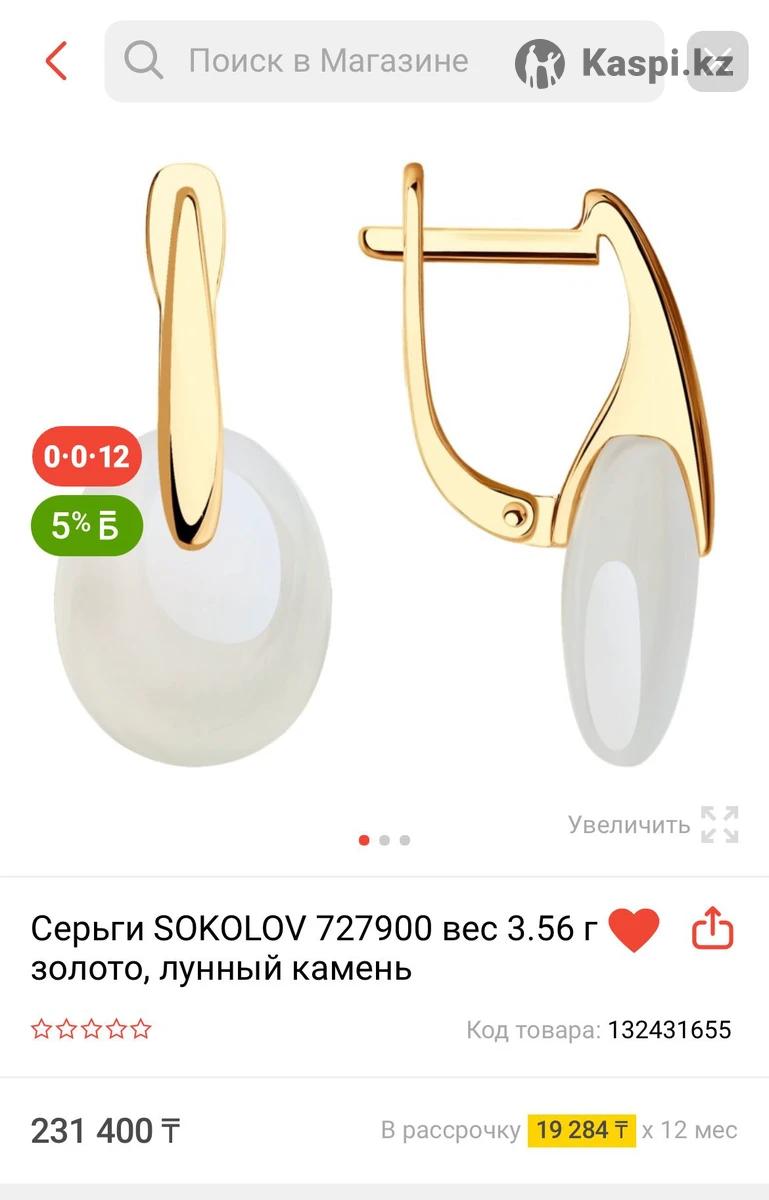Go back to the previous page

pos(55,61)
